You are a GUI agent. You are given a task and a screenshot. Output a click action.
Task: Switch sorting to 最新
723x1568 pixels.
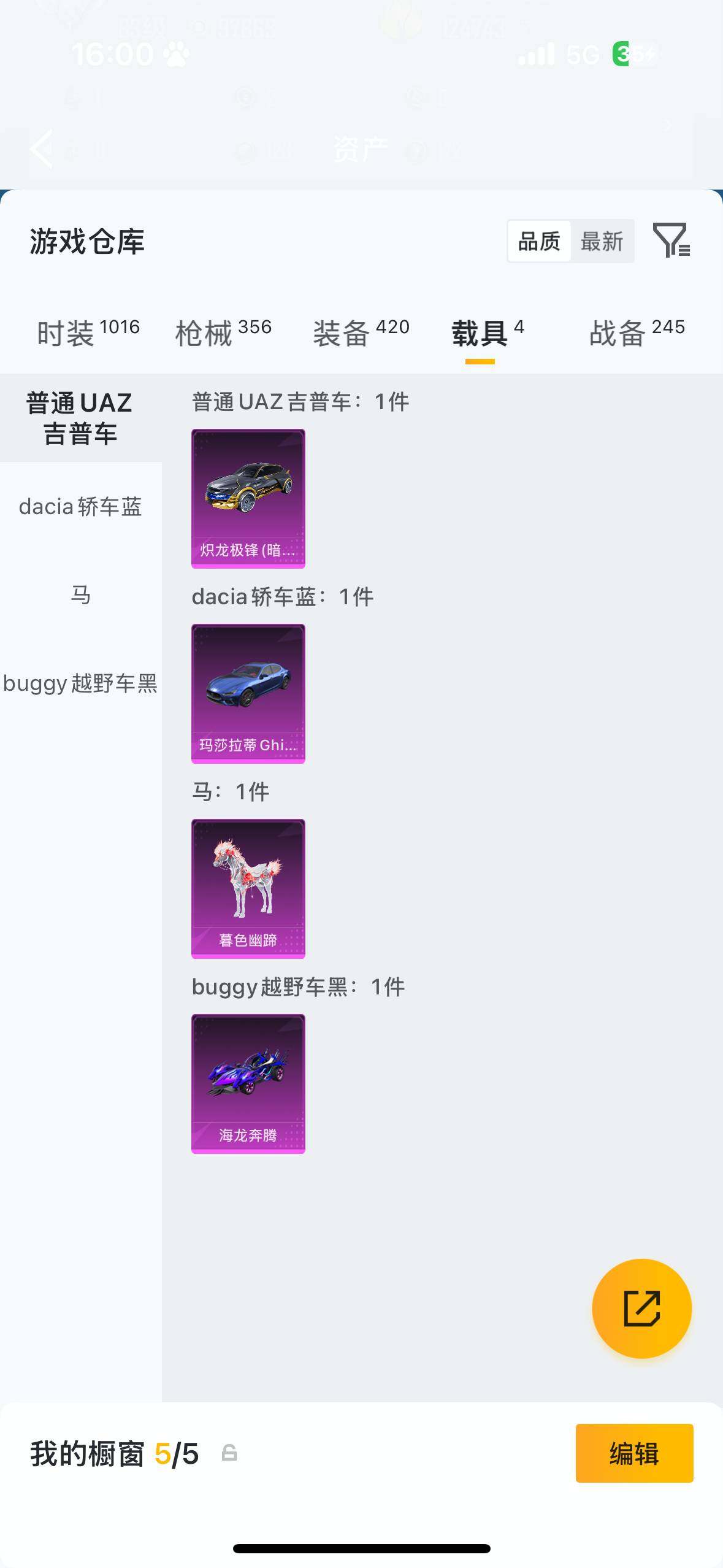[x=603, y=240]
